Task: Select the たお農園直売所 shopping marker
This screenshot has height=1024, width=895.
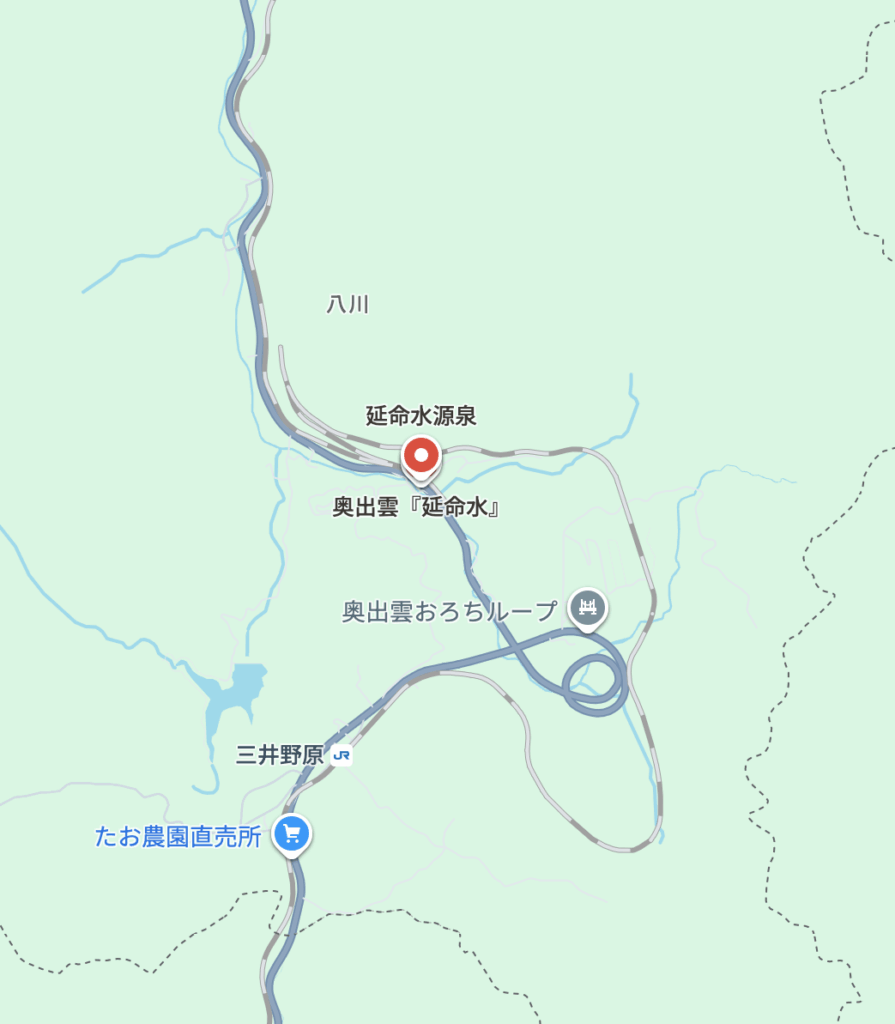Action: pyautogui.click(x=292, y=833)
